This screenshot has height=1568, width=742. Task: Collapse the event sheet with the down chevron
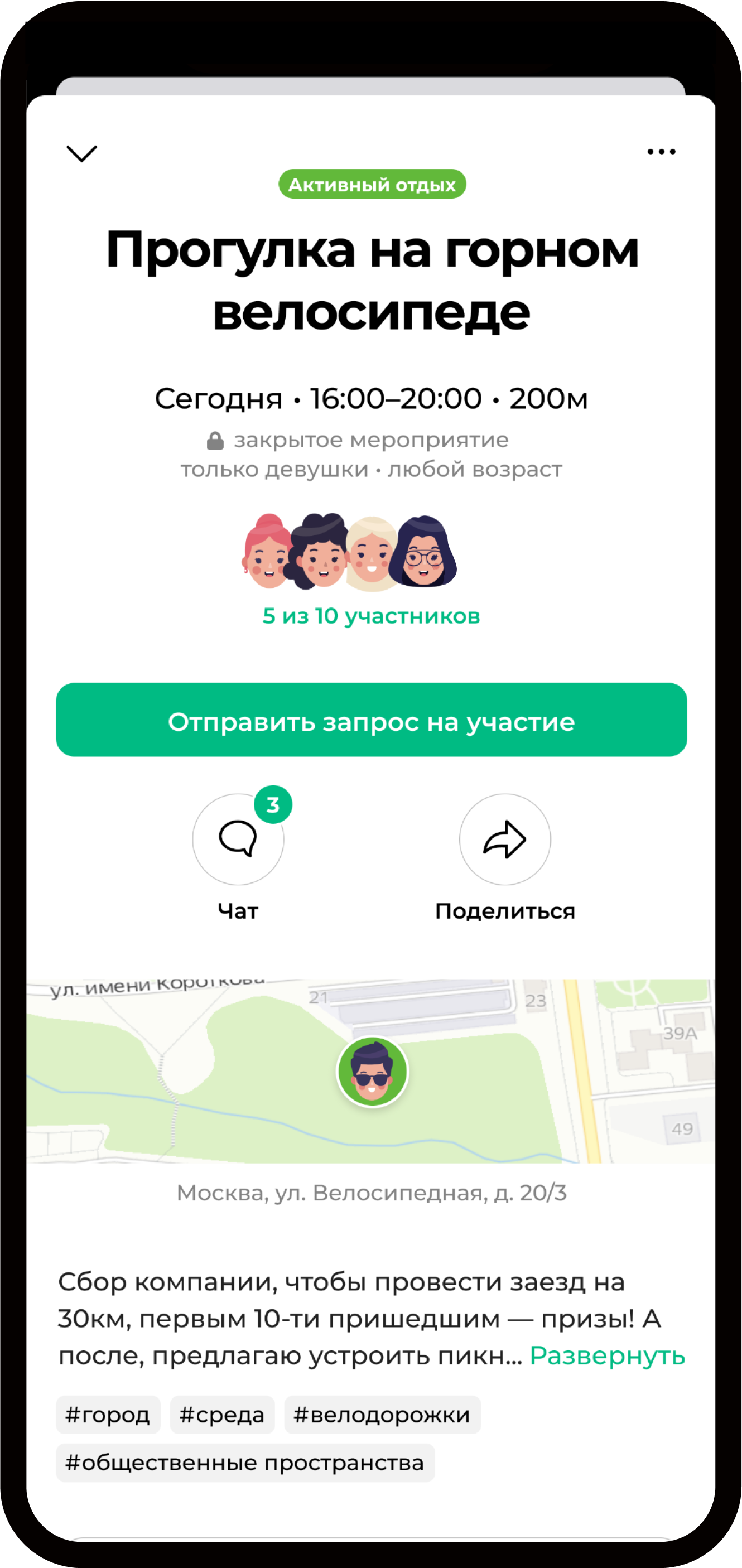pyautogui.click(x=81, y=153)
